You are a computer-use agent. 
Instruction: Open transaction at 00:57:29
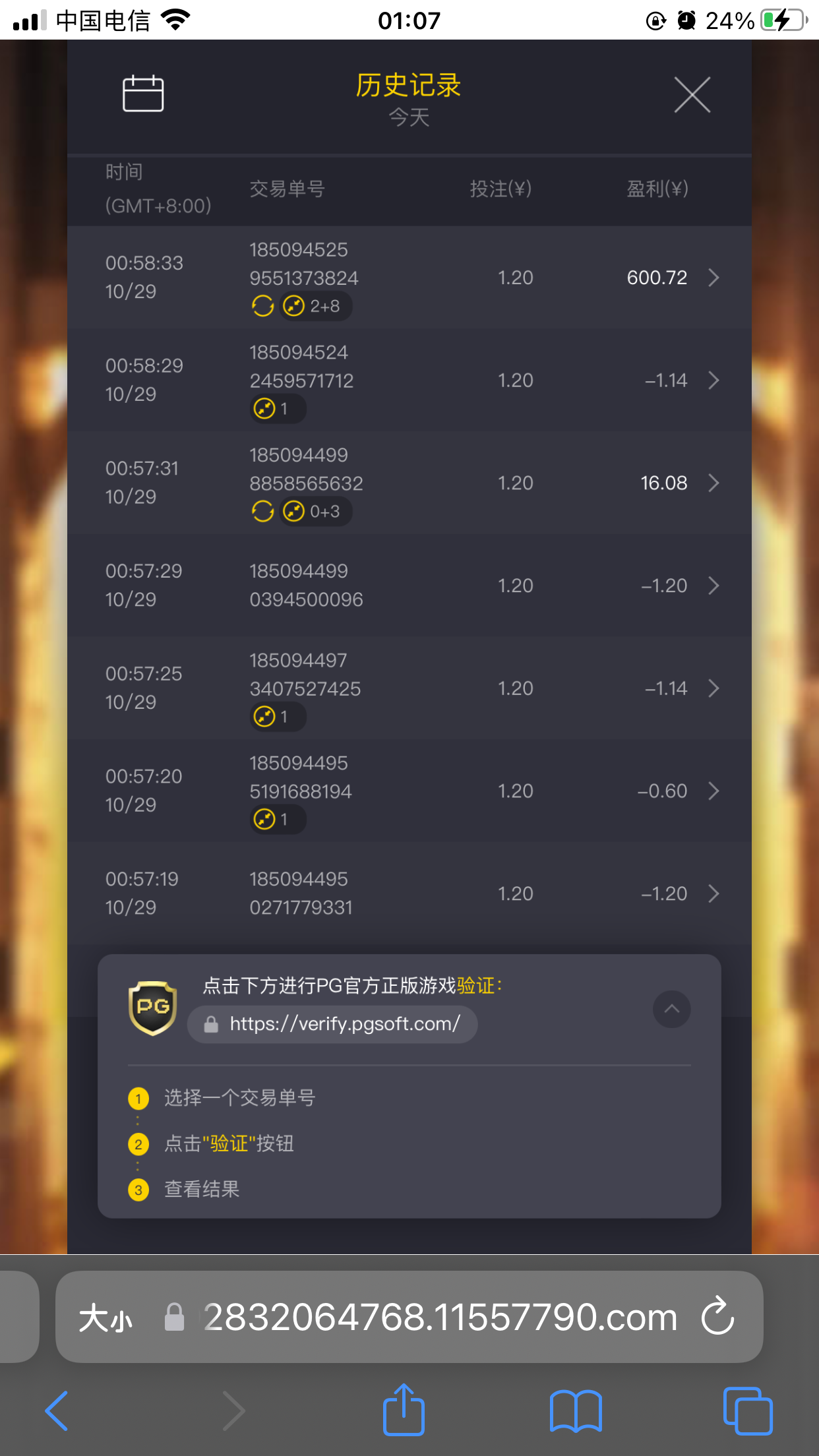[x=713, y=586]
